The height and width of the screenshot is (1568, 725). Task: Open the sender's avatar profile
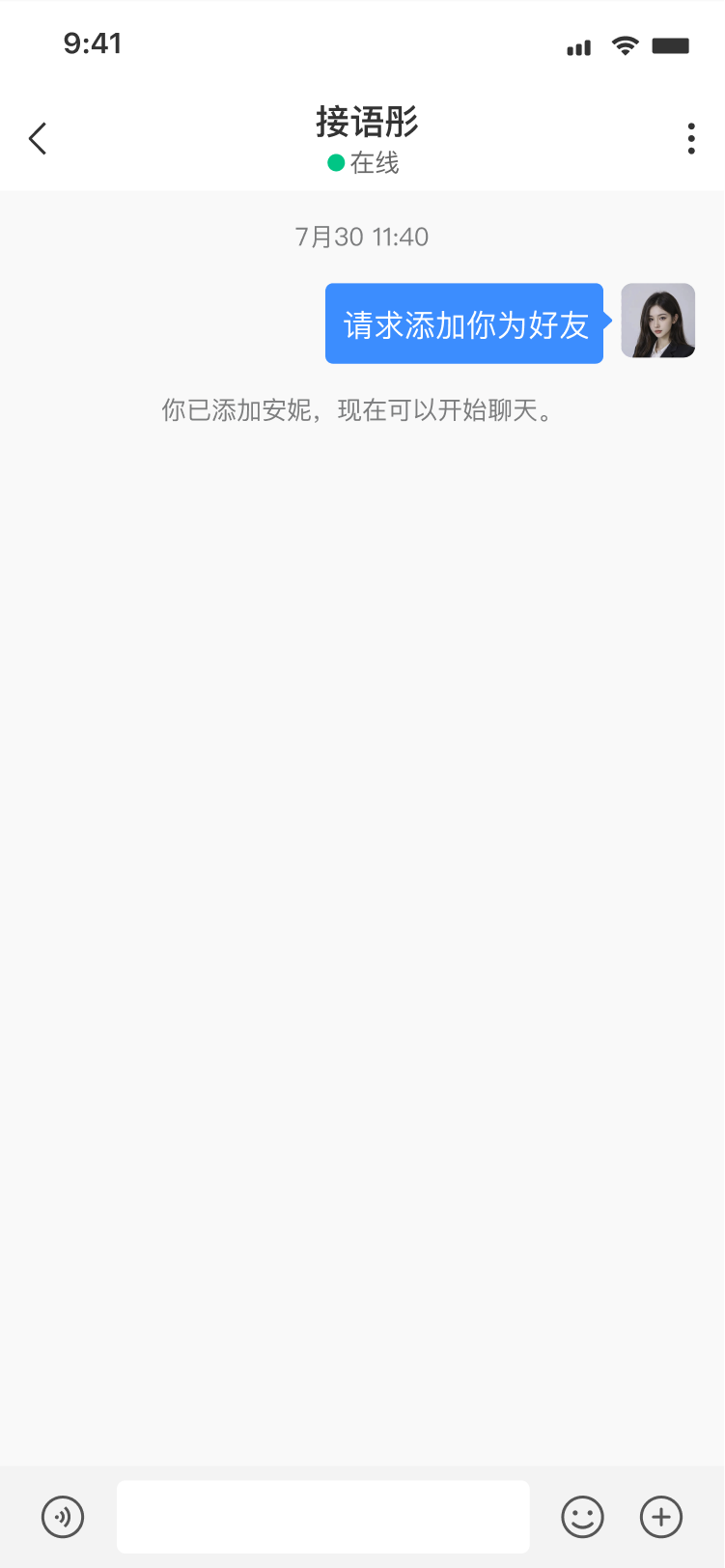click(658, 321)
